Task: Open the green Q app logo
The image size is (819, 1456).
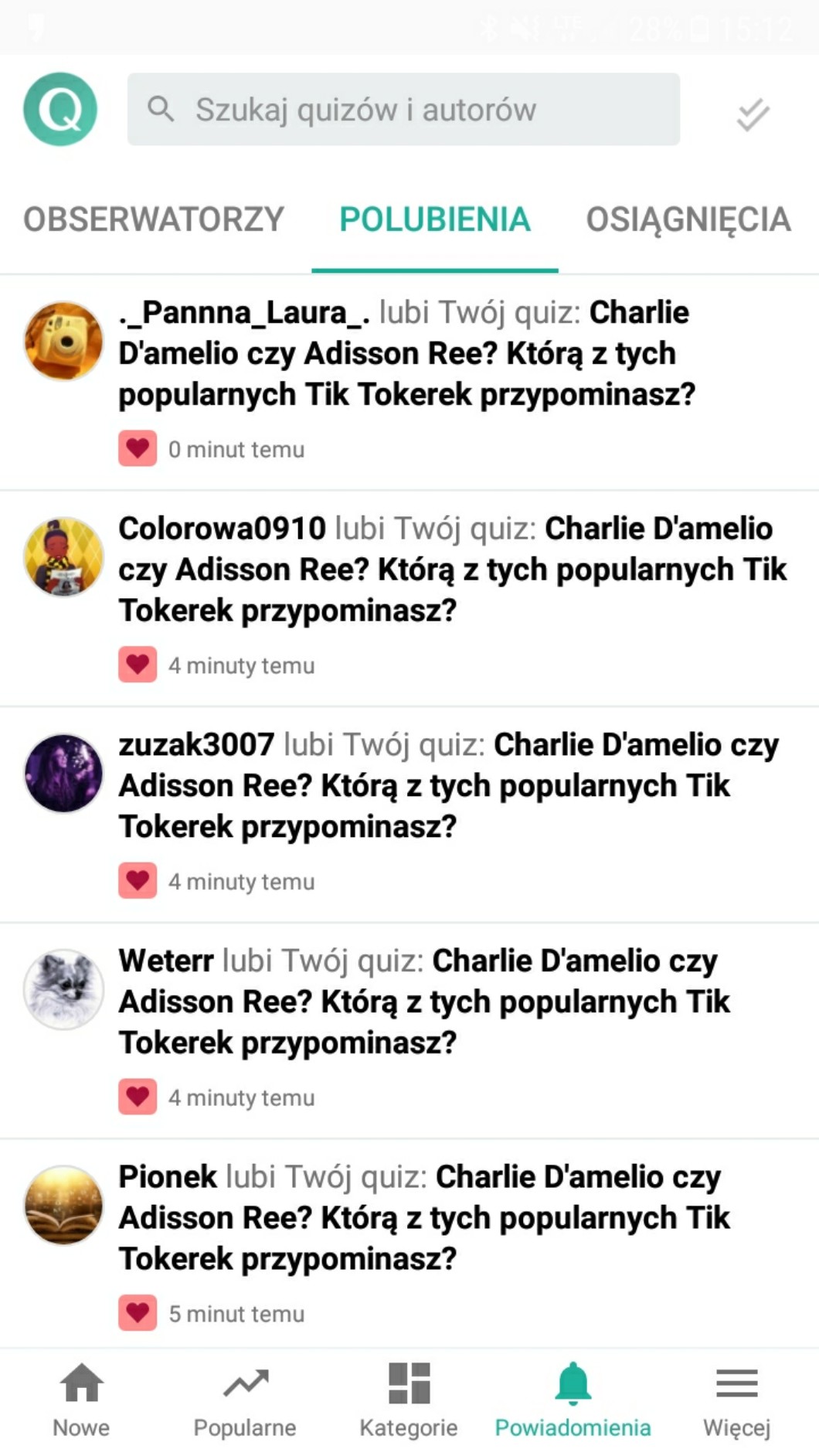Action: (x=60, y=109)
